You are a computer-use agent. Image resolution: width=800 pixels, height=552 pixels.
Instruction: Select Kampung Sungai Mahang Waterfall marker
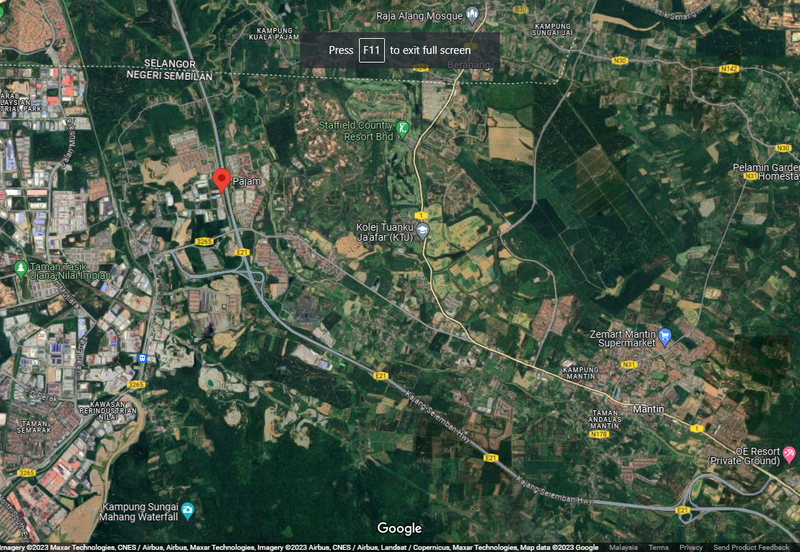point(187,511)
